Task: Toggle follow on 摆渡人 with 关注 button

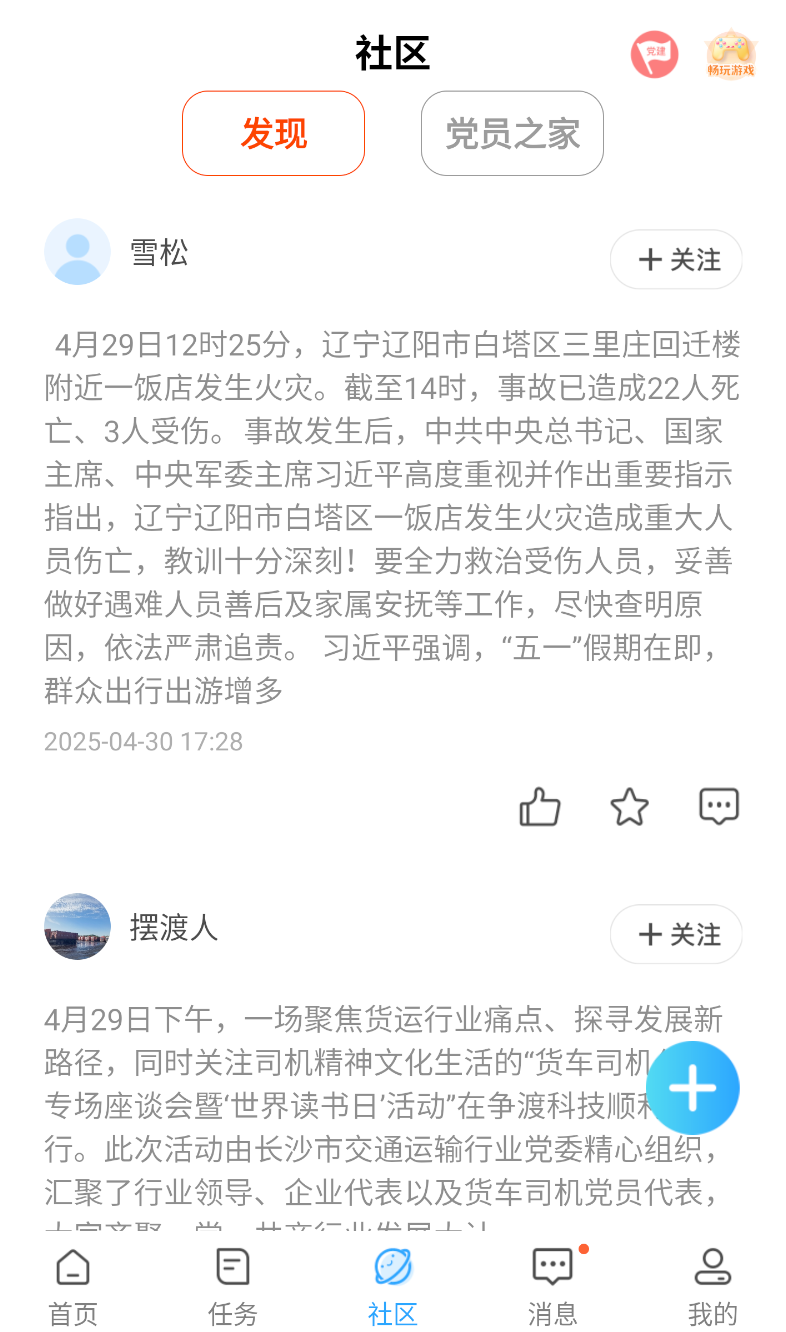Action: [676, 934]
